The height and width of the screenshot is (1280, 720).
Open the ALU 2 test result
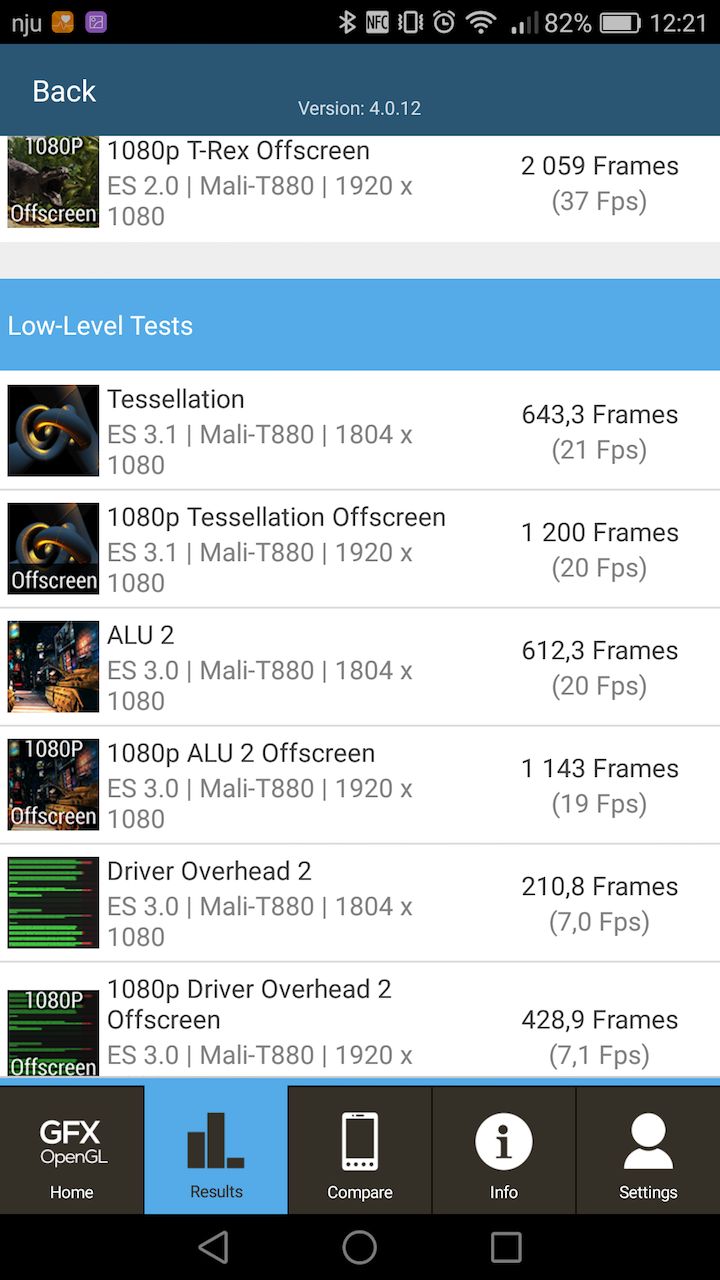[360, 667]
